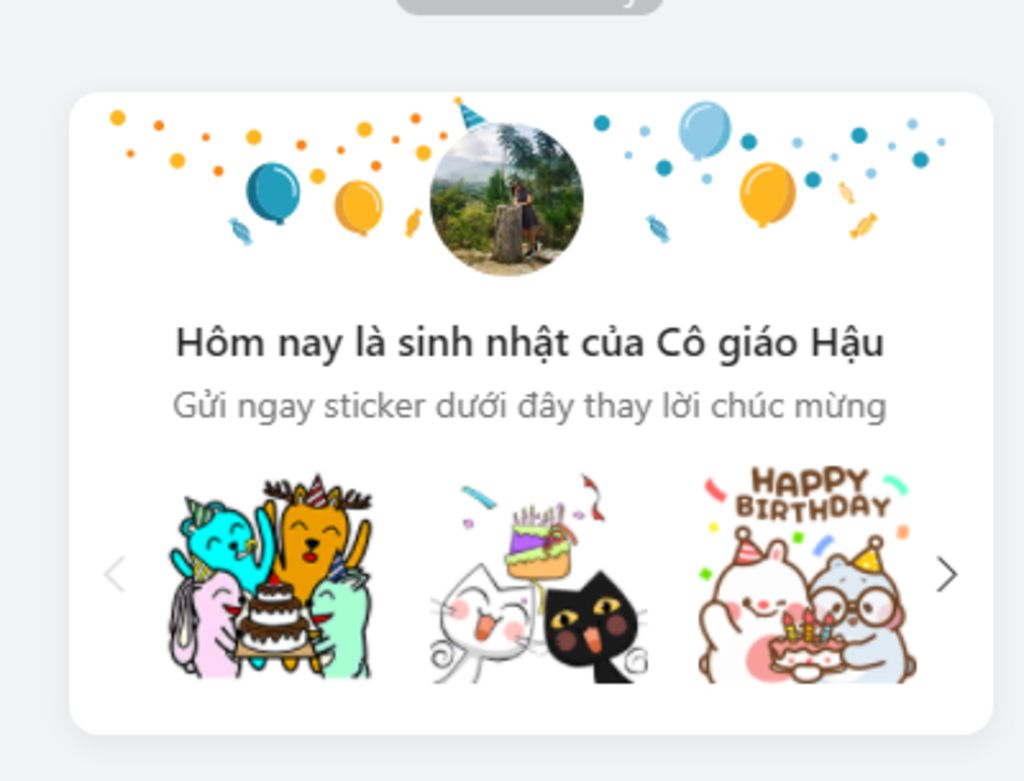Go to previous stickers with left arrow

point(115,575)
